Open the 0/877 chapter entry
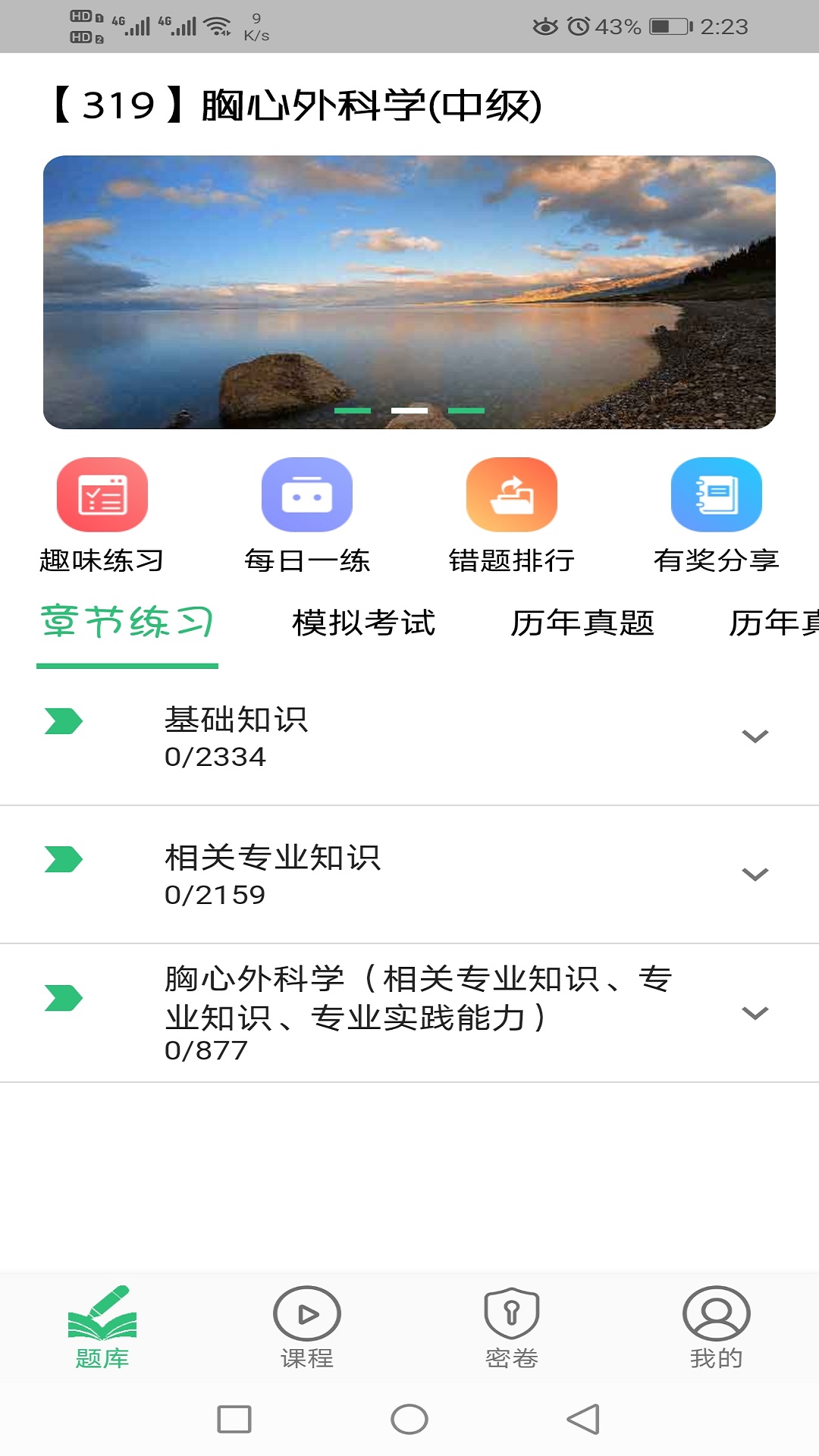 point(205,1050)
